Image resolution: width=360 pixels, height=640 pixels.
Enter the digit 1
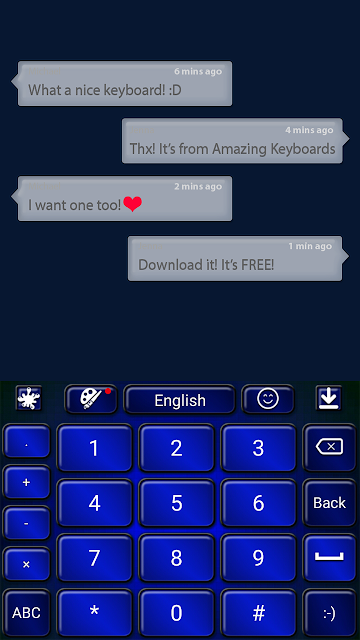click(94, 447)
